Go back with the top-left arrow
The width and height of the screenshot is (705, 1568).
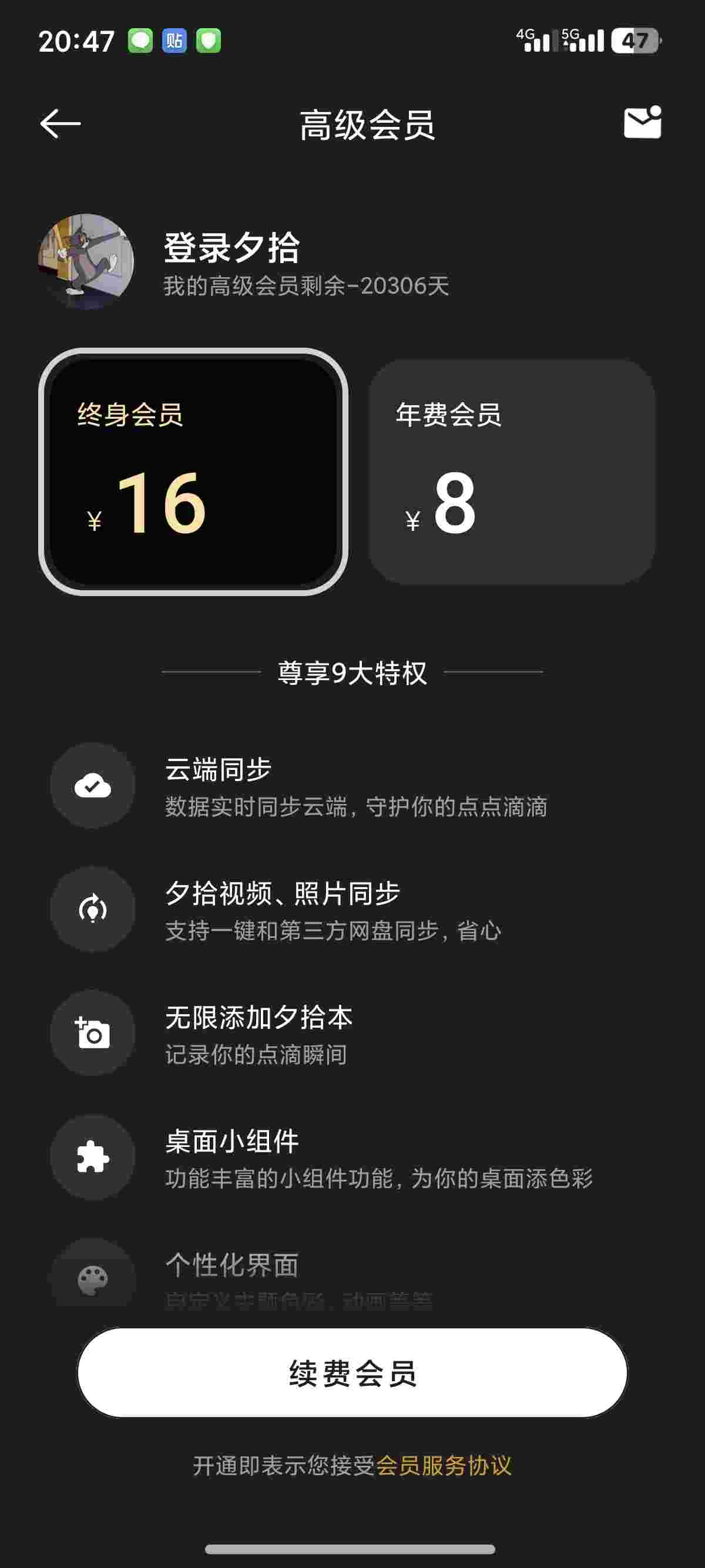coord(61,123)
